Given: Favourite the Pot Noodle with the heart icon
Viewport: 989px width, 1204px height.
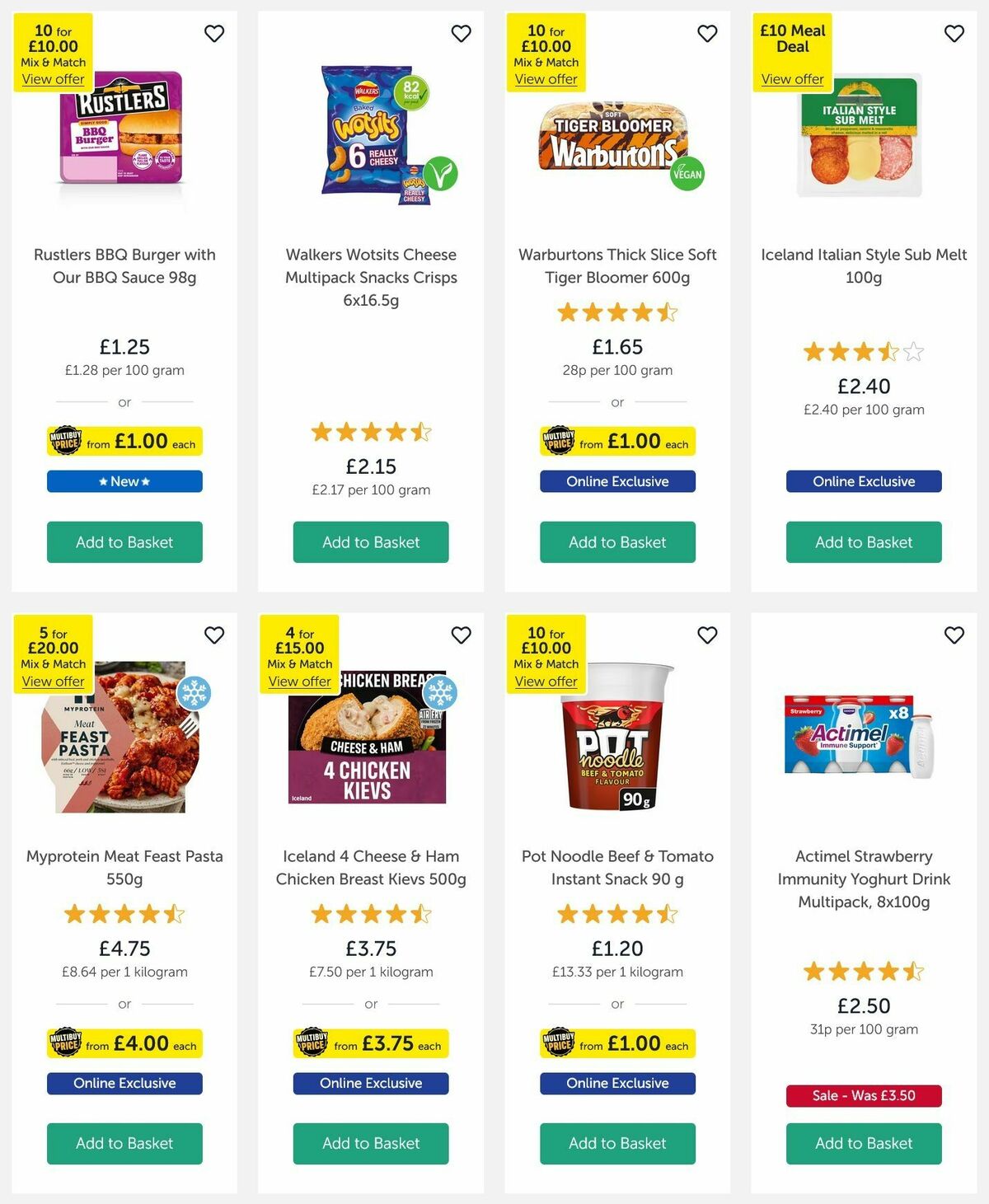Looking at the screenshot, I should pos(707,635).
